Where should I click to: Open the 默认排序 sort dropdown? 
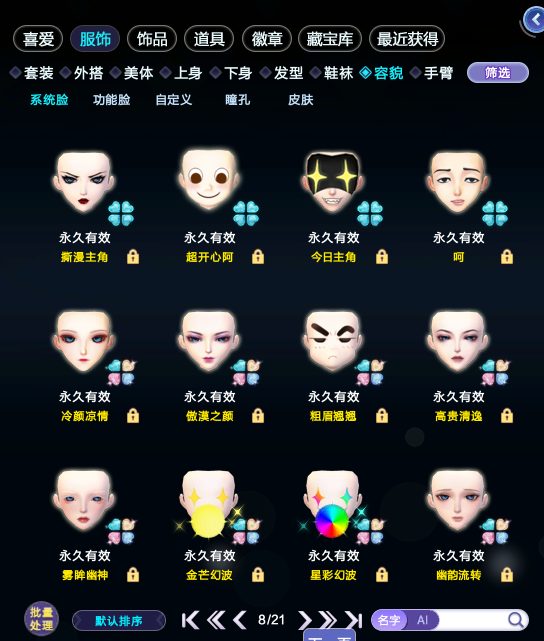tap(119, 621)
